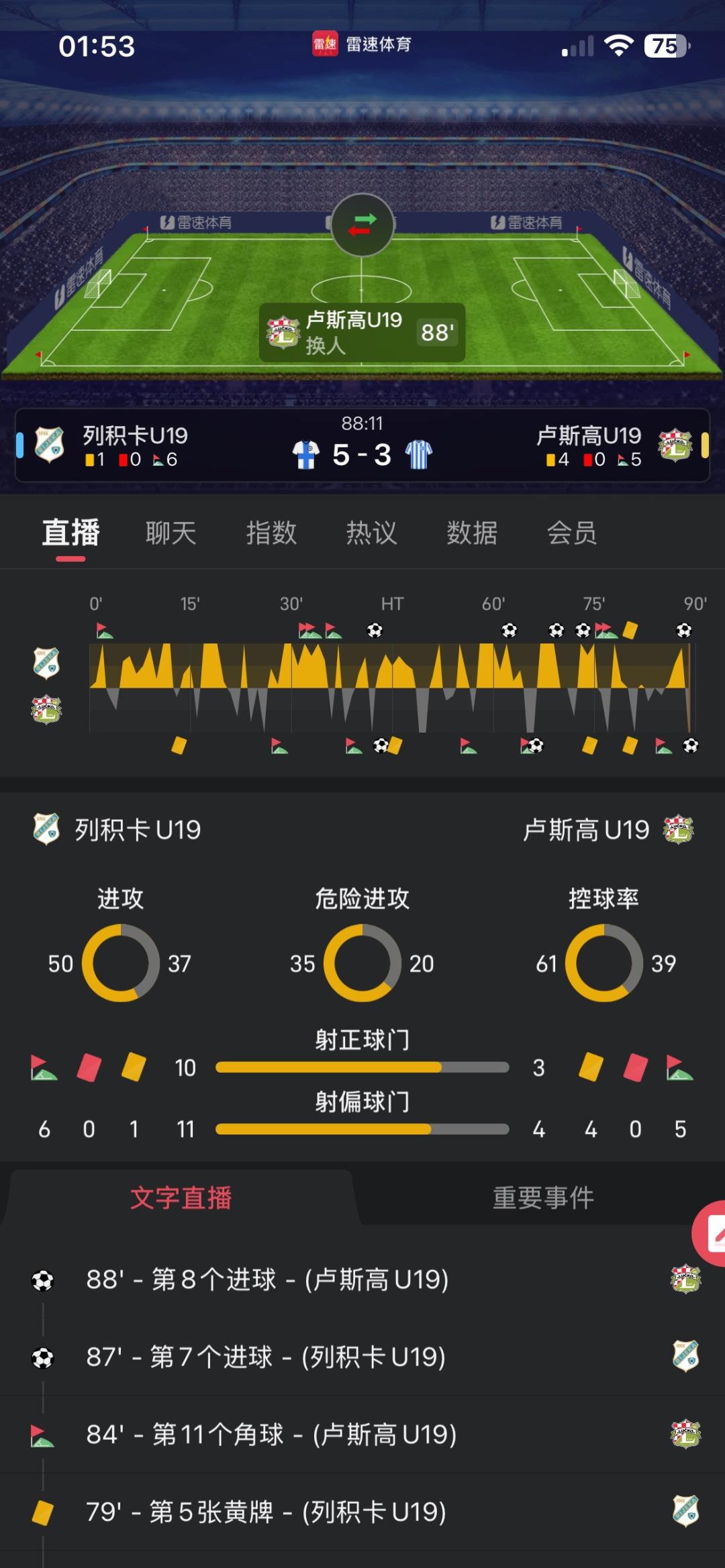Switch to the 指数 tab

[x=271, y=533]
